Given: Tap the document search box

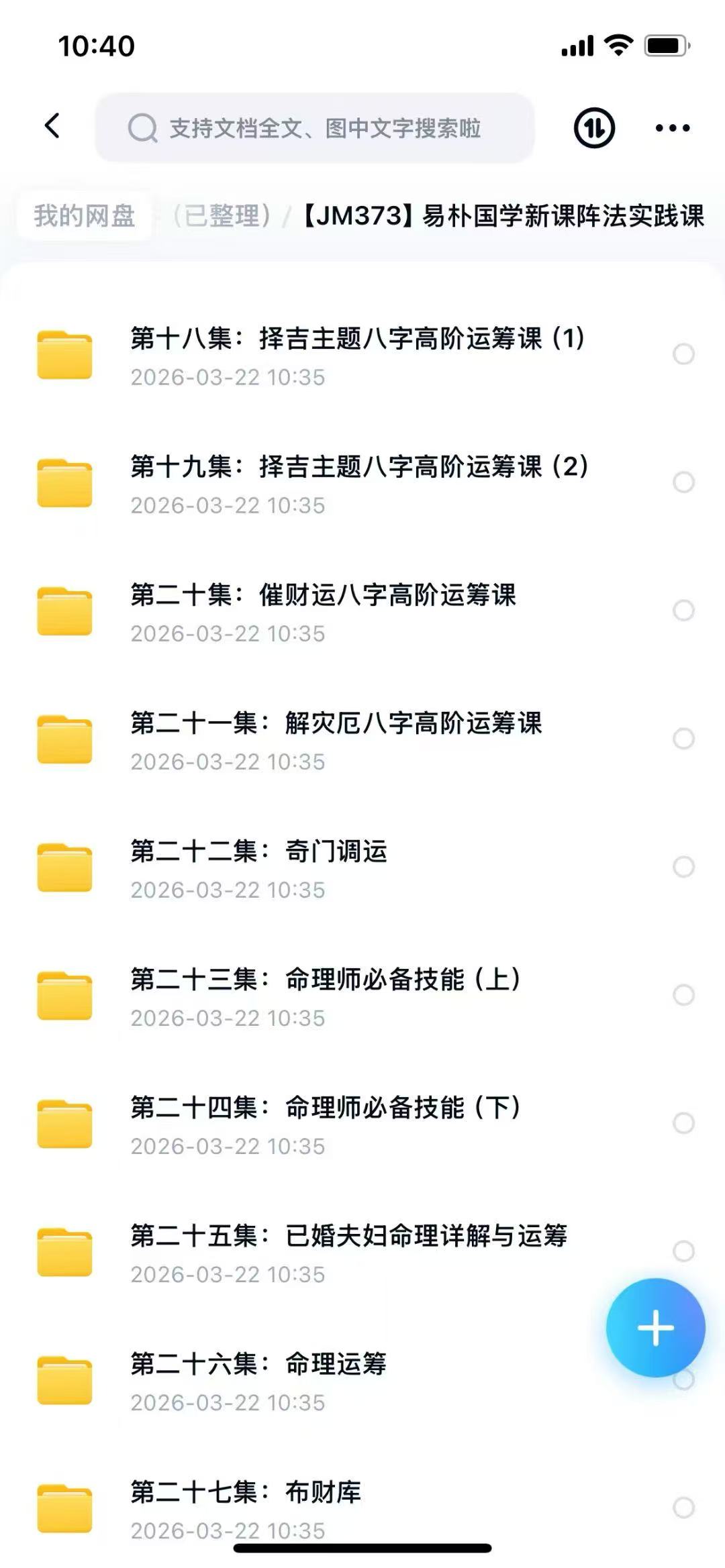Looking at the screenshot, I should [314, 127].
